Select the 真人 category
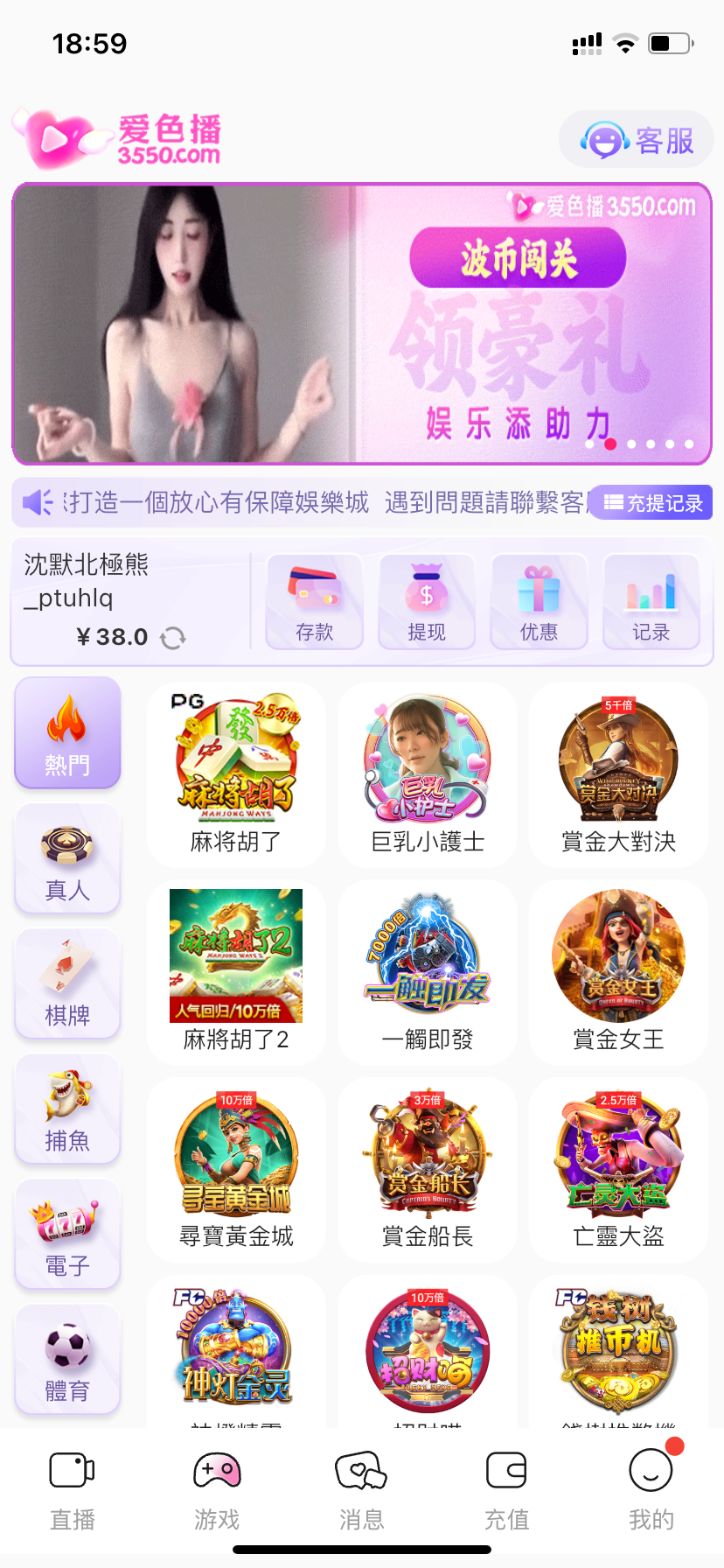The width and height of the screenshot is (724, 1568). coord(67,859)
